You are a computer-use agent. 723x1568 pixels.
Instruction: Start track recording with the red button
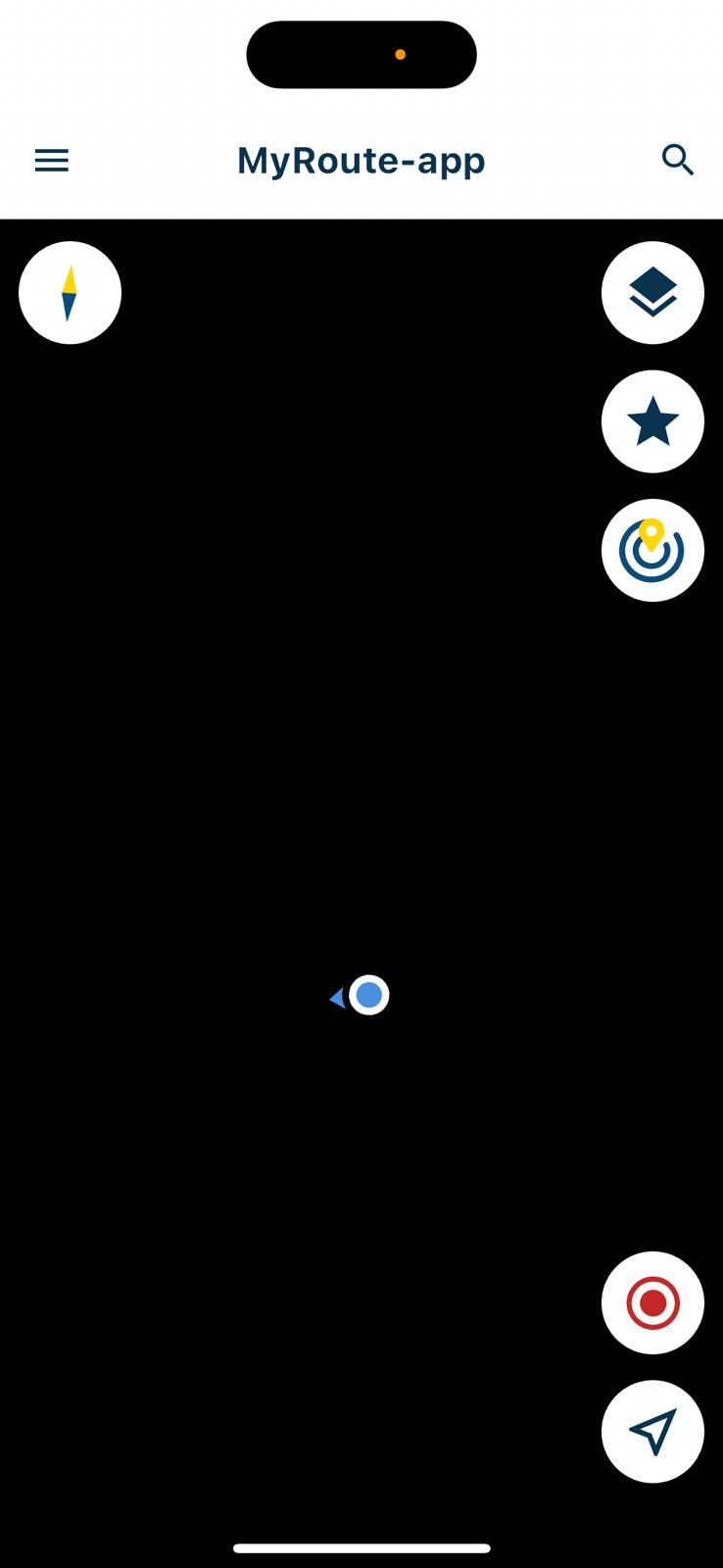[x=652, y=1303]
